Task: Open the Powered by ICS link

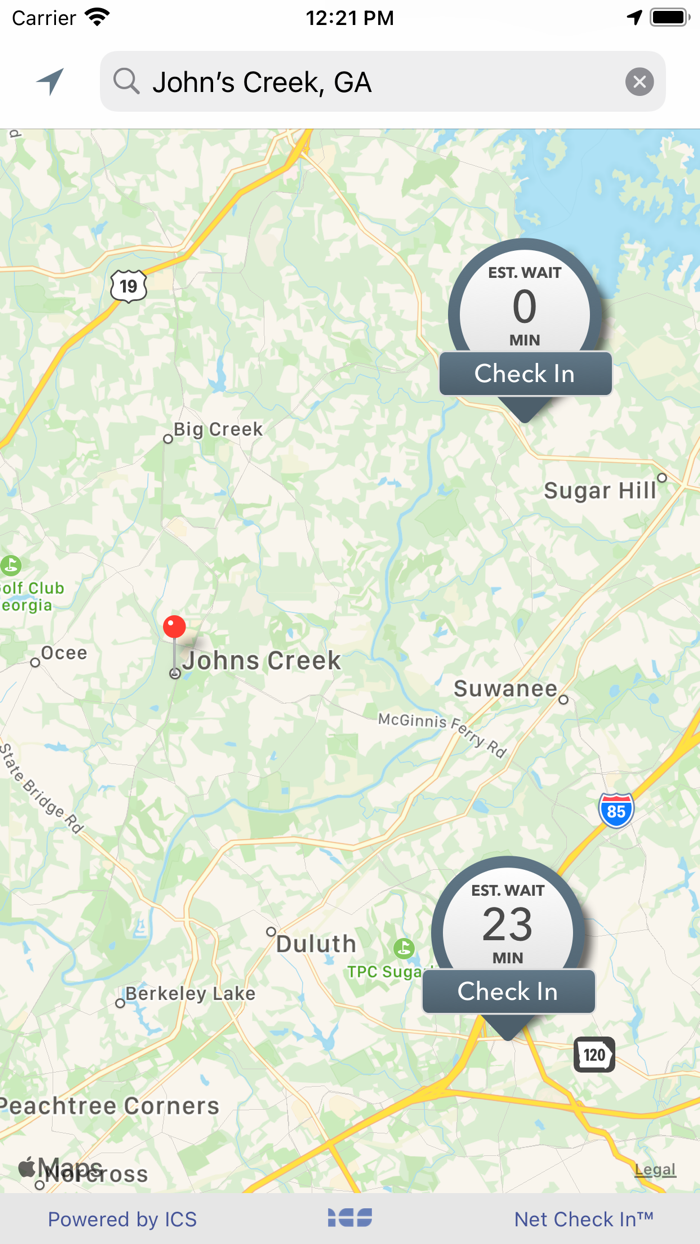Action: (122, 1219)
